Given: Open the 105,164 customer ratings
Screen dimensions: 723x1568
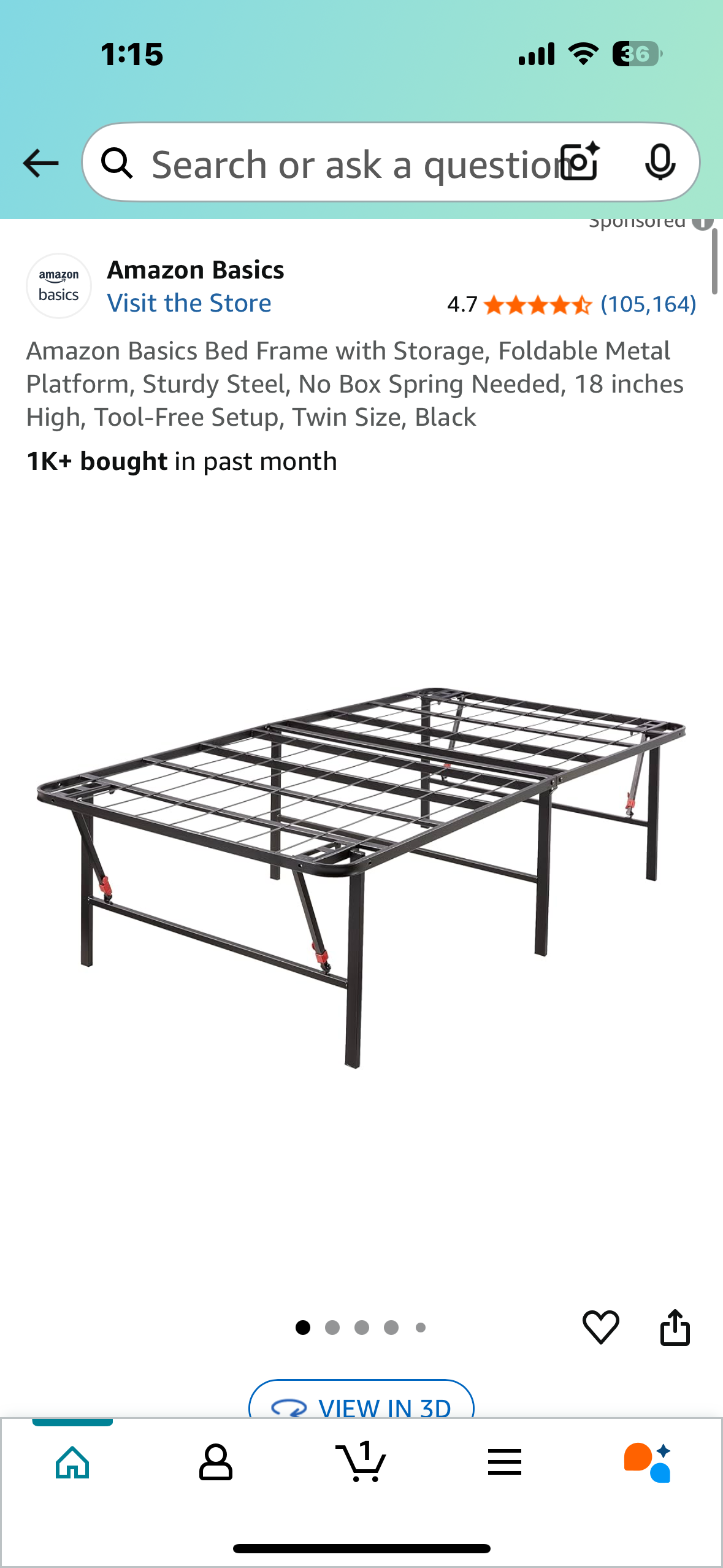Looking at the screenshot, I should [648, 304].
